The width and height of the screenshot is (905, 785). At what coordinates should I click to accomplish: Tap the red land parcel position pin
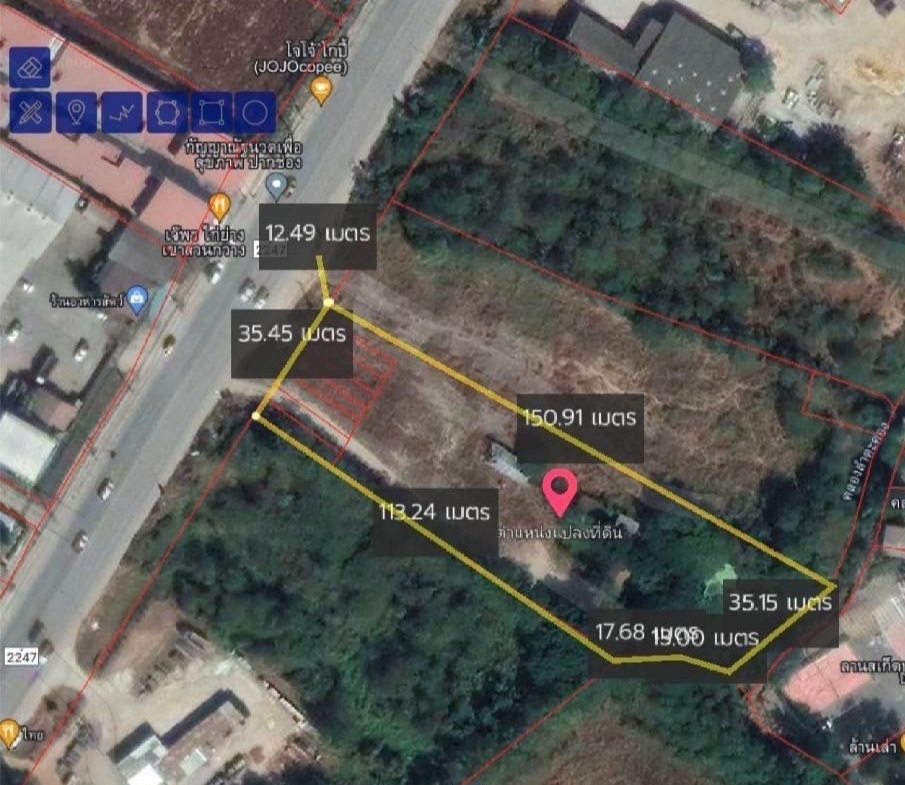point(560,491)
